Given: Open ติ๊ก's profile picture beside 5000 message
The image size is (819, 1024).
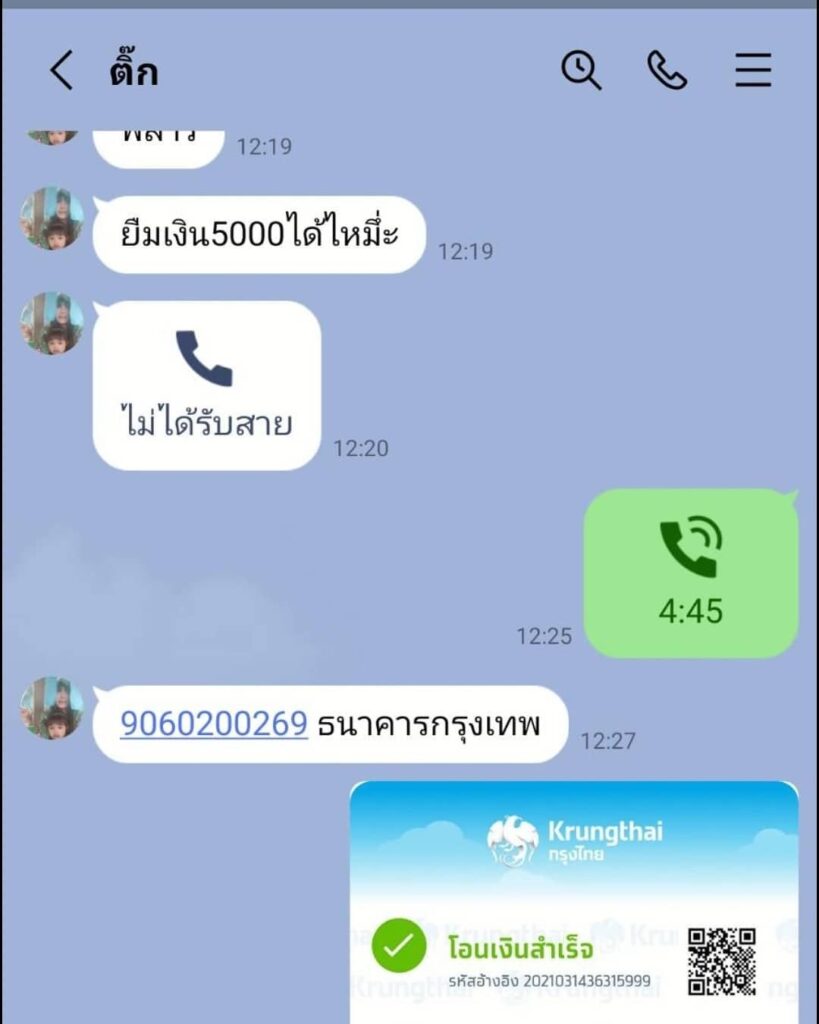Looking at the screenshot, I should click(52, 219).
